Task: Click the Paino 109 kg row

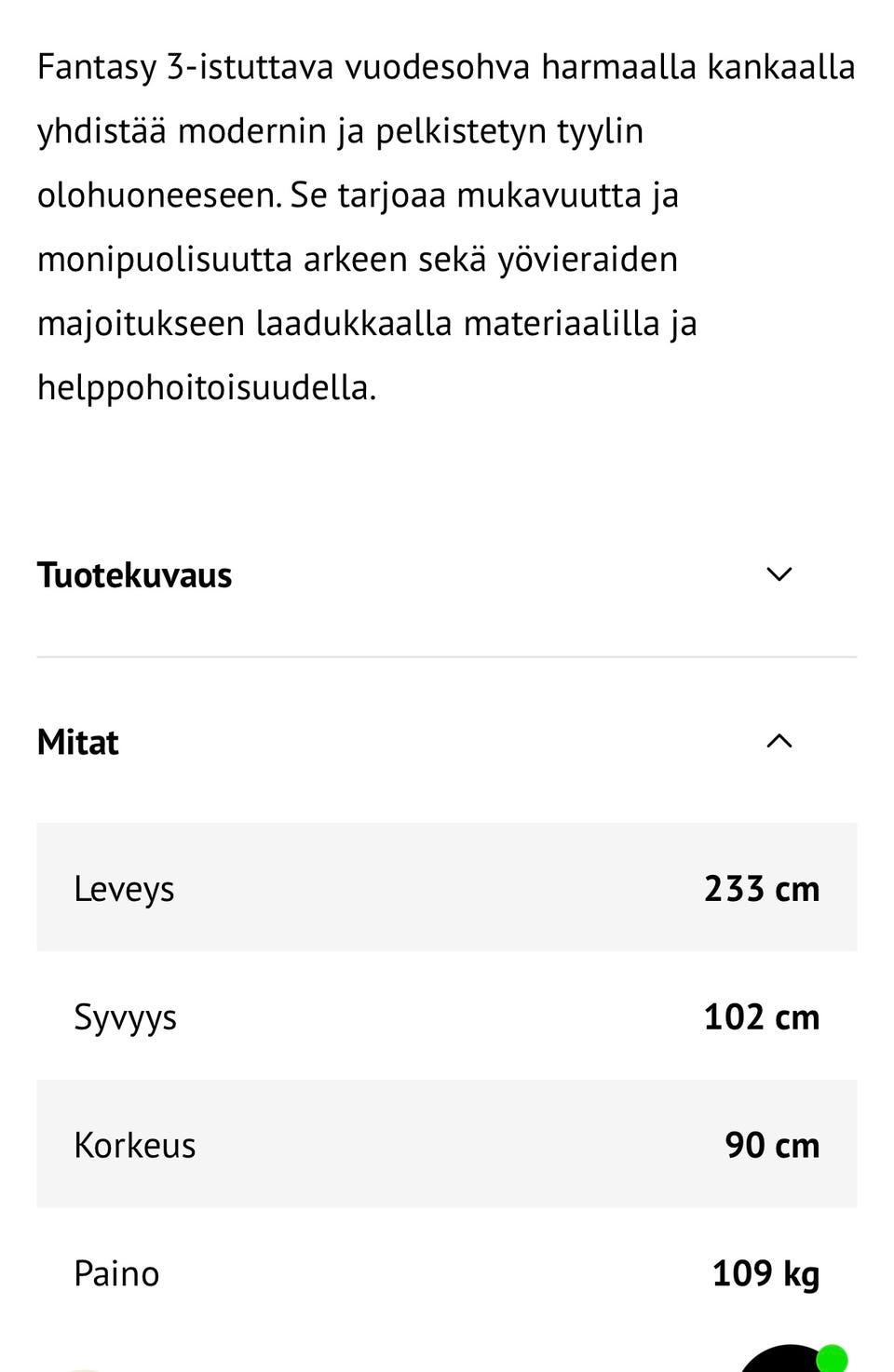Action: 447,1272
